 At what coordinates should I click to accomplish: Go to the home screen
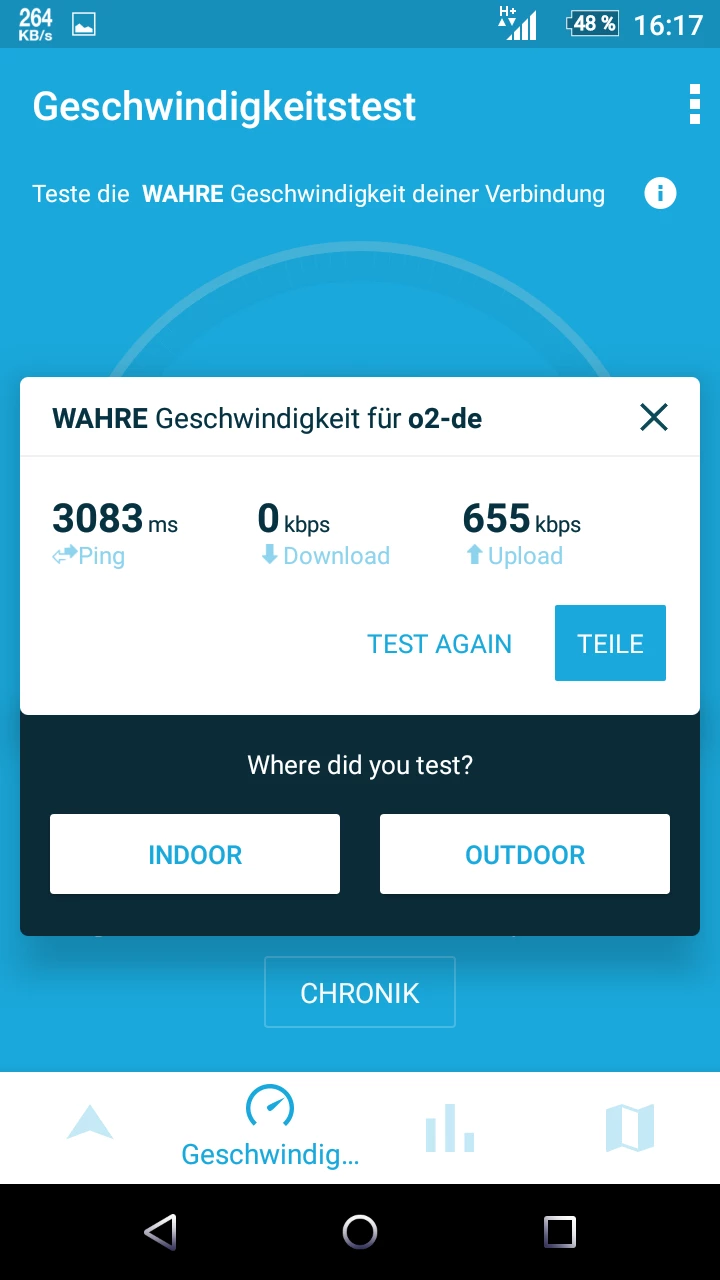tap(360, 1232)
